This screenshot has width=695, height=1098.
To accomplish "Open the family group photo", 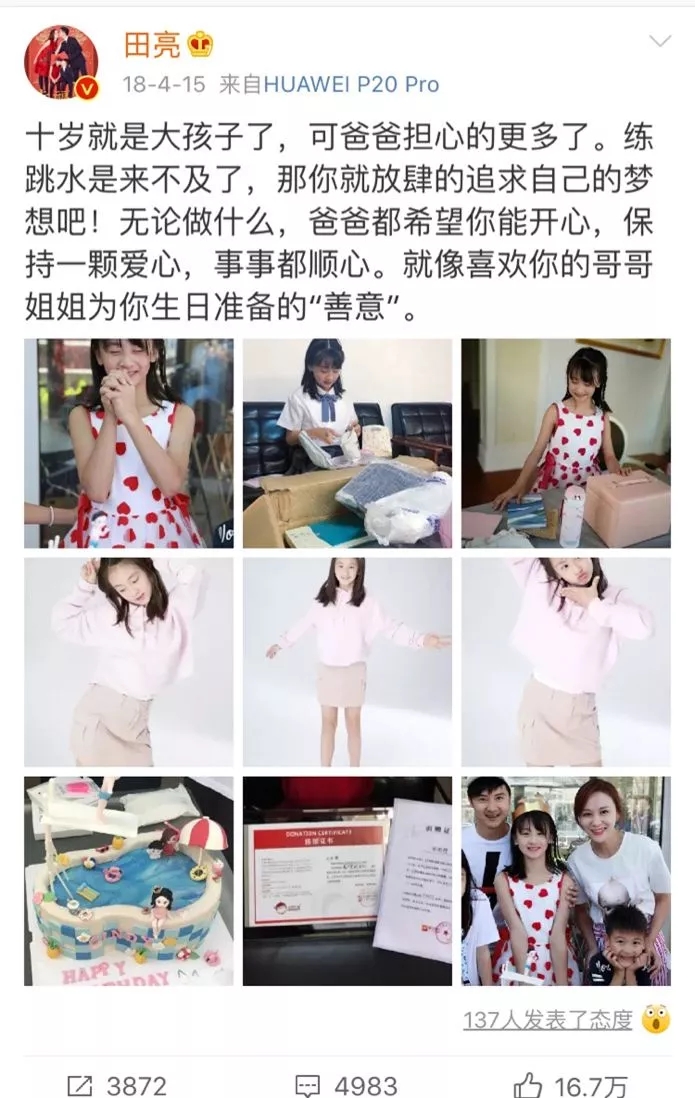I will (566, 881).
